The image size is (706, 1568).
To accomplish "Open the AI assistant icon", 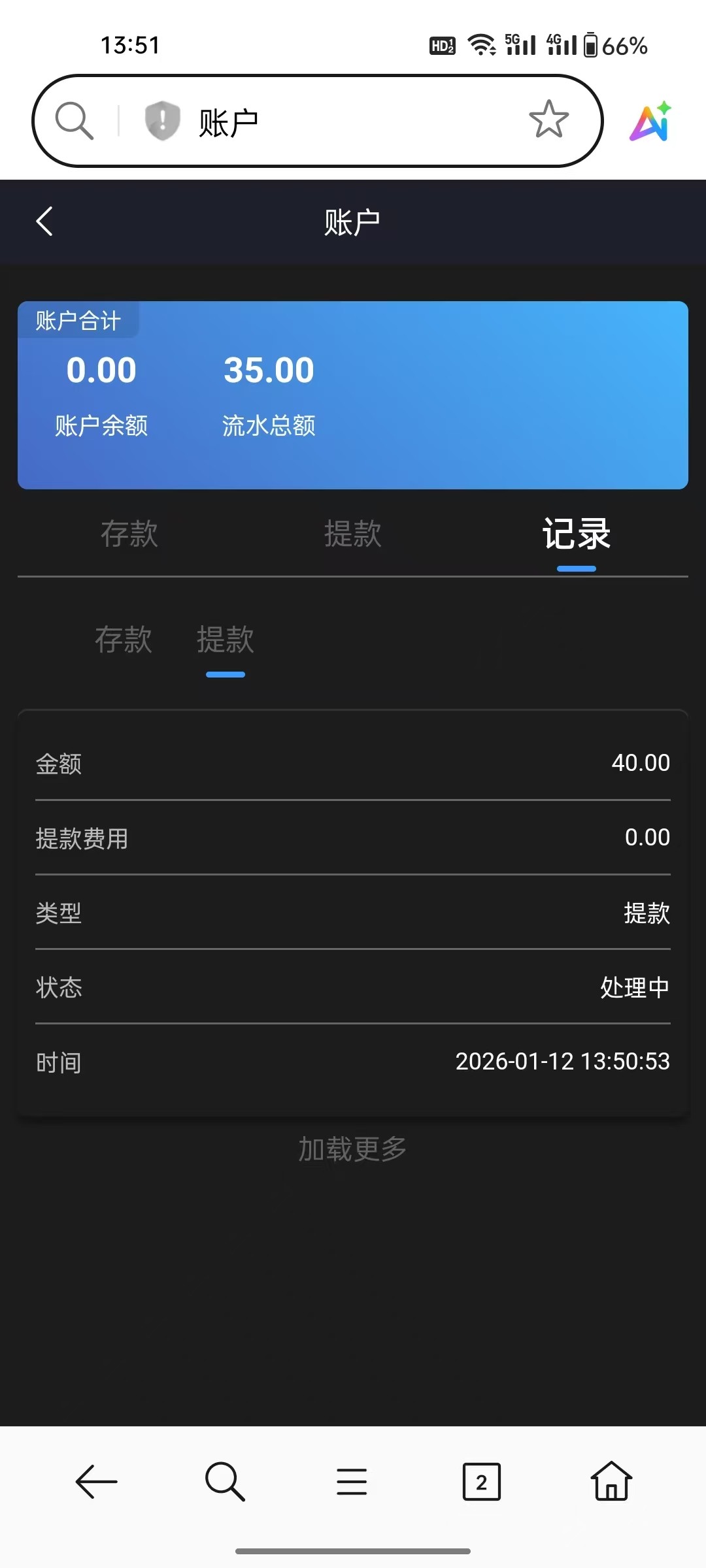I will tap(650, 122).
